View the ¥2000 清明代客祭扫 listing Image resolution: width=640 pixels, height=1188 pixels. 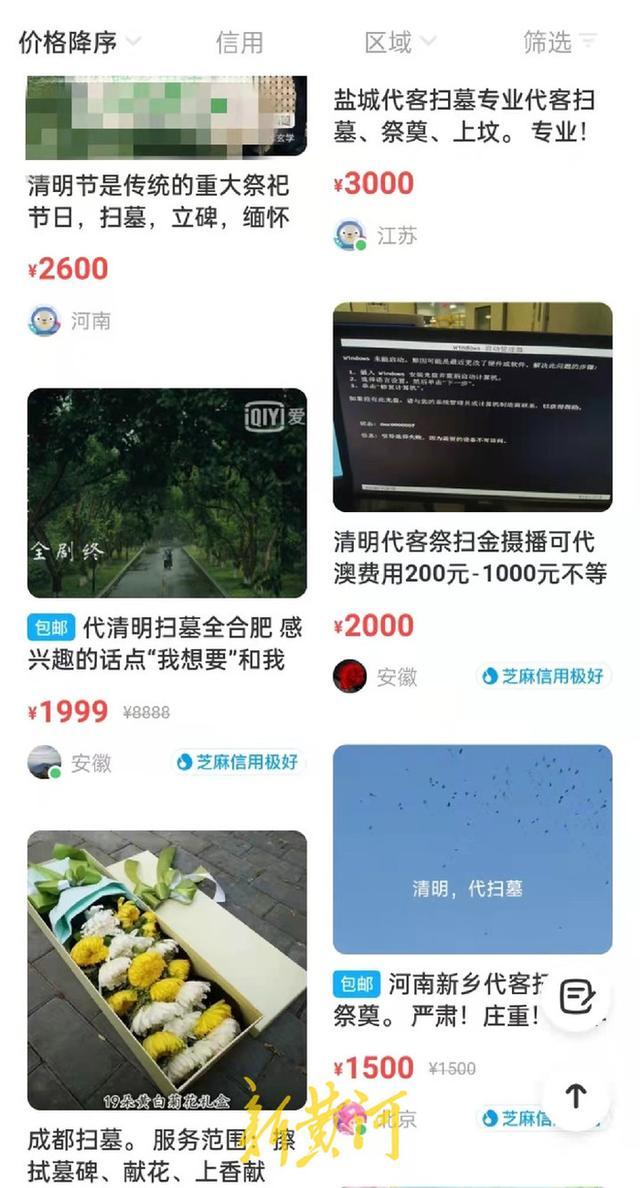[x=472, y=406]
